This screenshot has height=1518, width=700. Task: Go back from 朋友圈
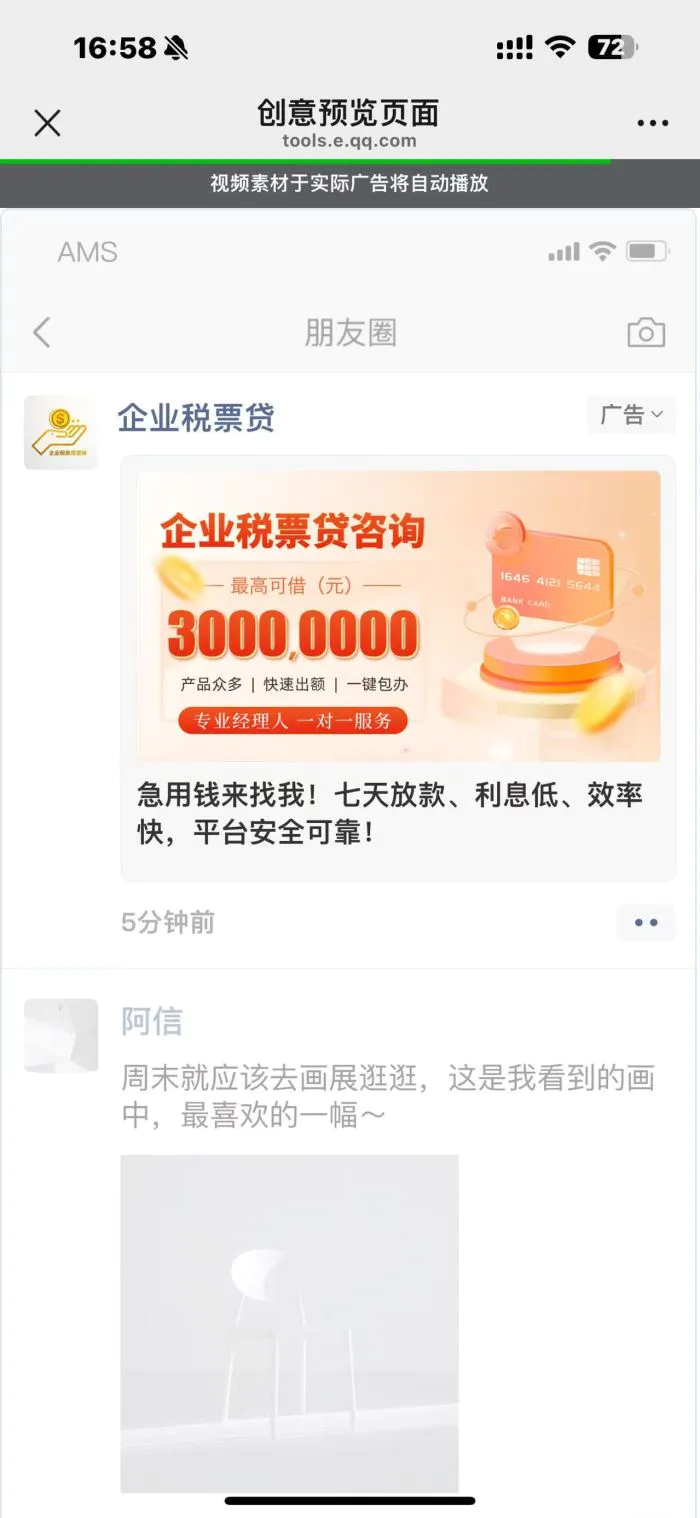click(42, 333)
